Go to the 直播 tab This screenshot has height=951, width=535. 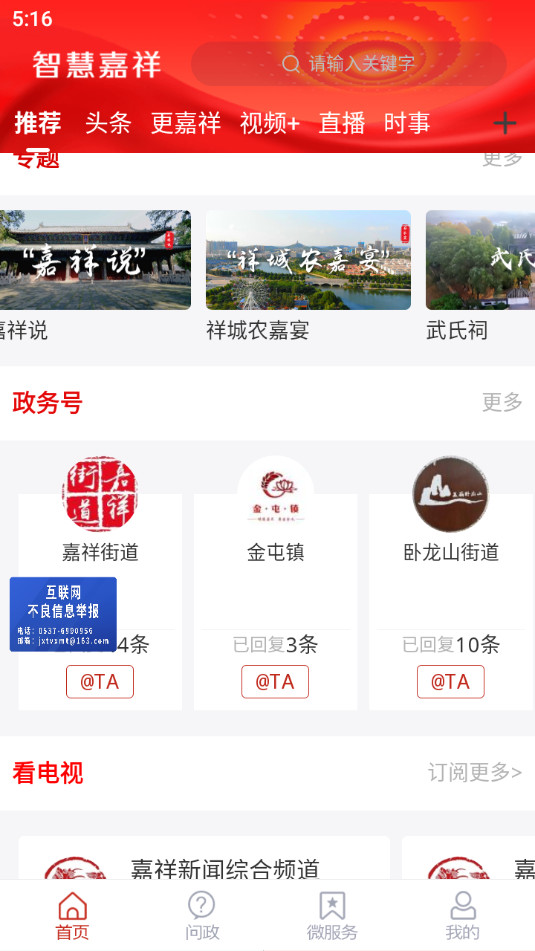click(342, 123)
